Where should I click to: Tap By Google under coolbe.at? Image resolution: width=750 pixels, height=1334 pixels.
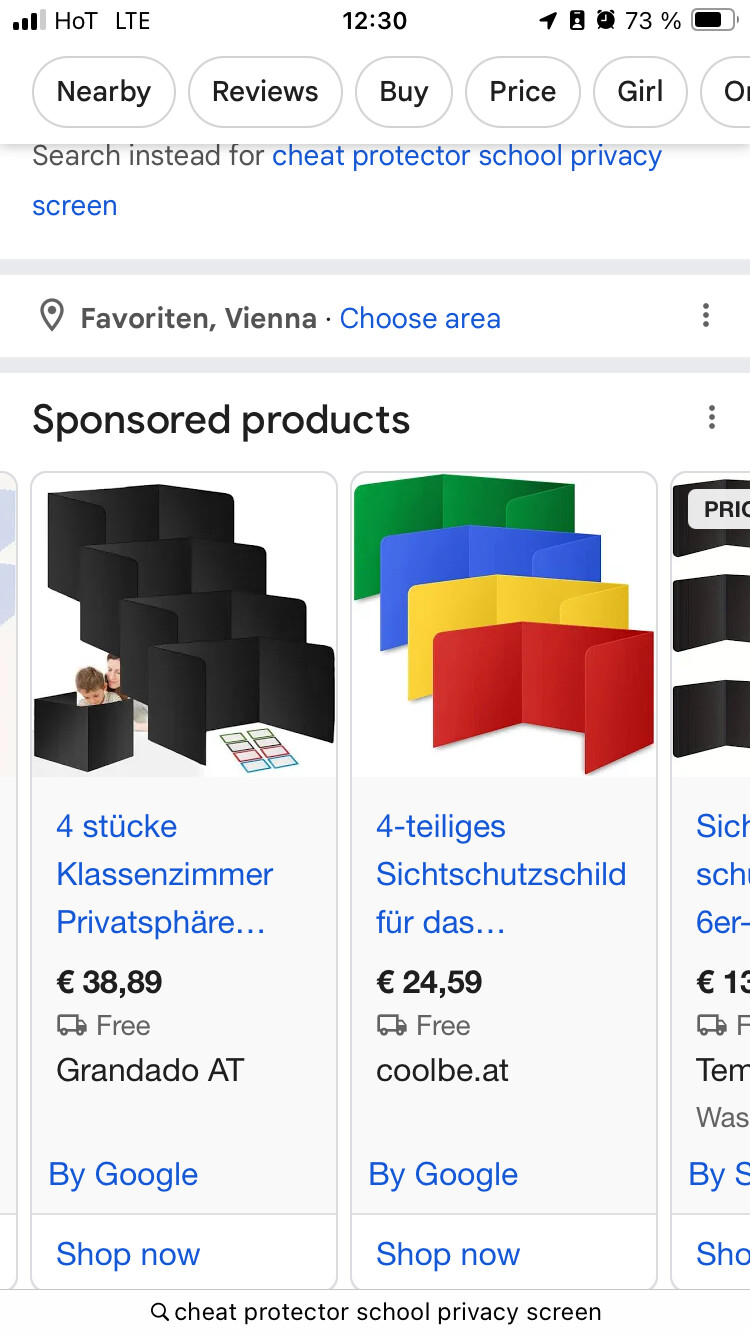pyautogui.click(x=443, y=1174)
